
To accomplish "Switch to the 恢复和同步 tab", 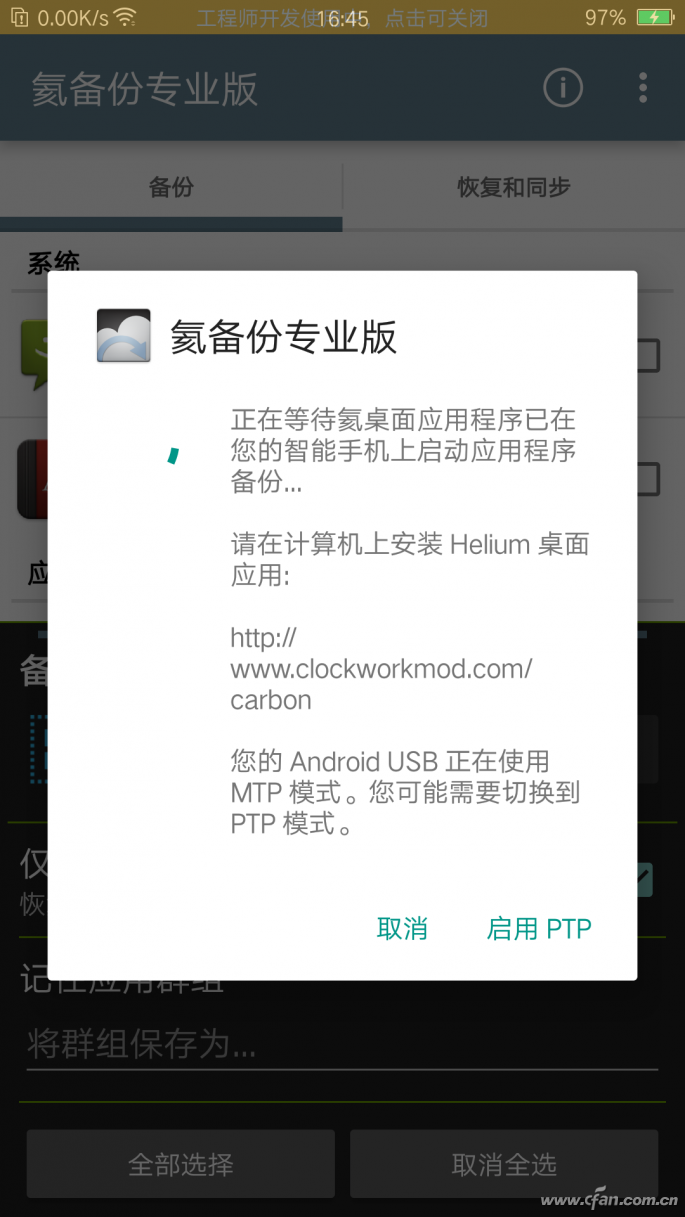I will (x=514, y=187).
